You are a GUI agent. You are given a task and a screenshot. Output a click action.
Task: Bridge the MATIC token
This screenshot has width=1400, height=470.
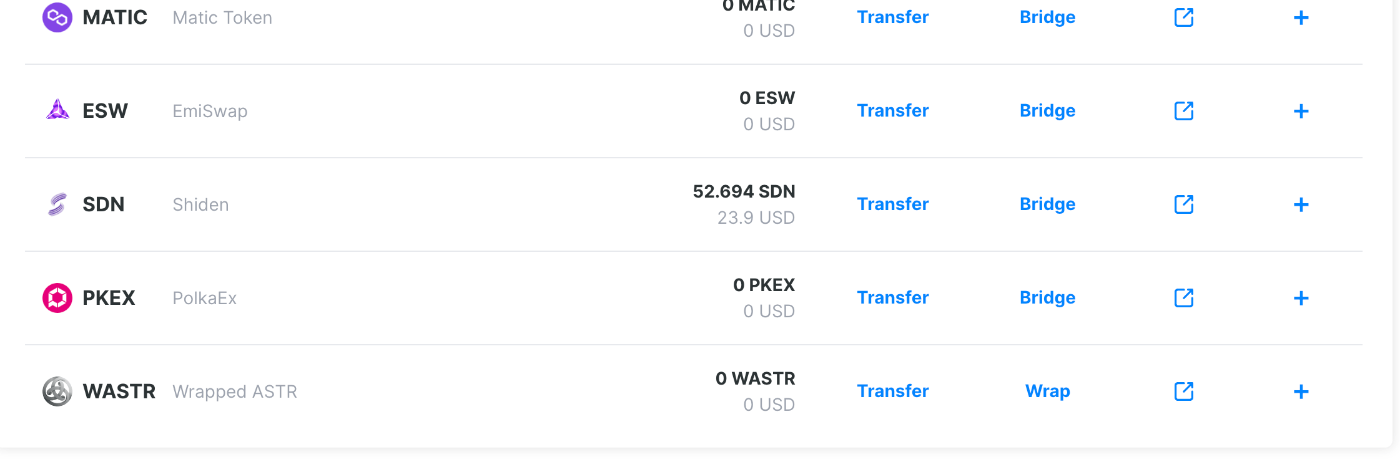coord(1047,17)
